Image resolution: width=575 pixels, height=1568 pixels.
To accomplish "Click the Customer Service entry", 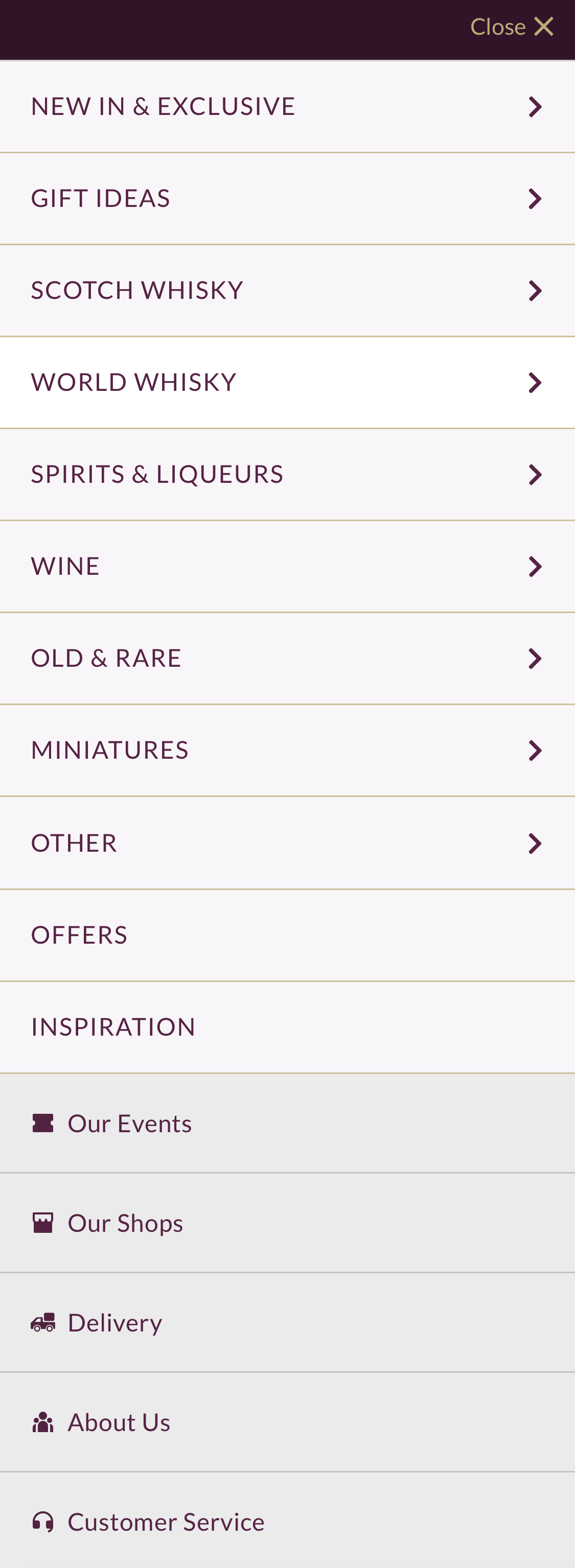I will (x=166, y=1521).
